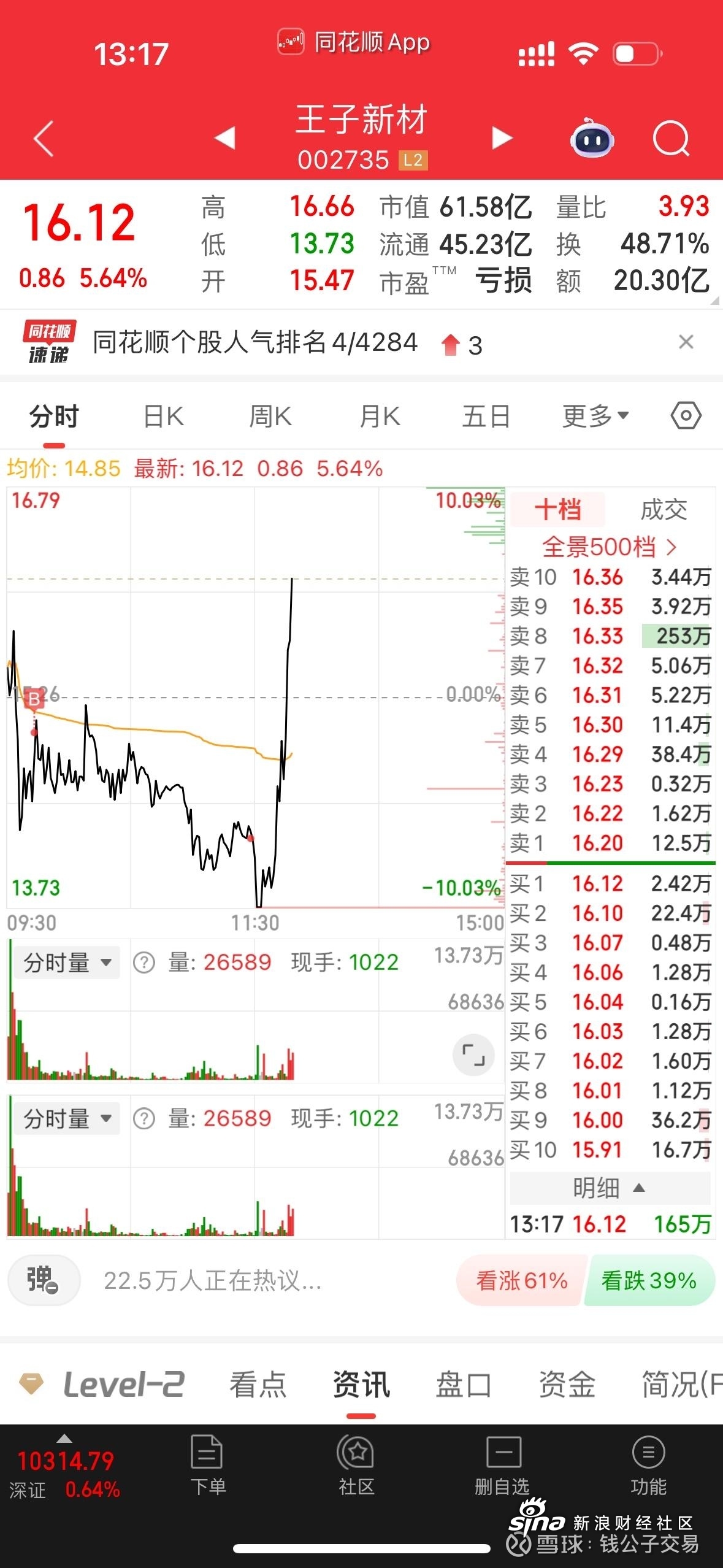
Task: Dismiss the popularity ranking banner
Action: click(686, 342)
